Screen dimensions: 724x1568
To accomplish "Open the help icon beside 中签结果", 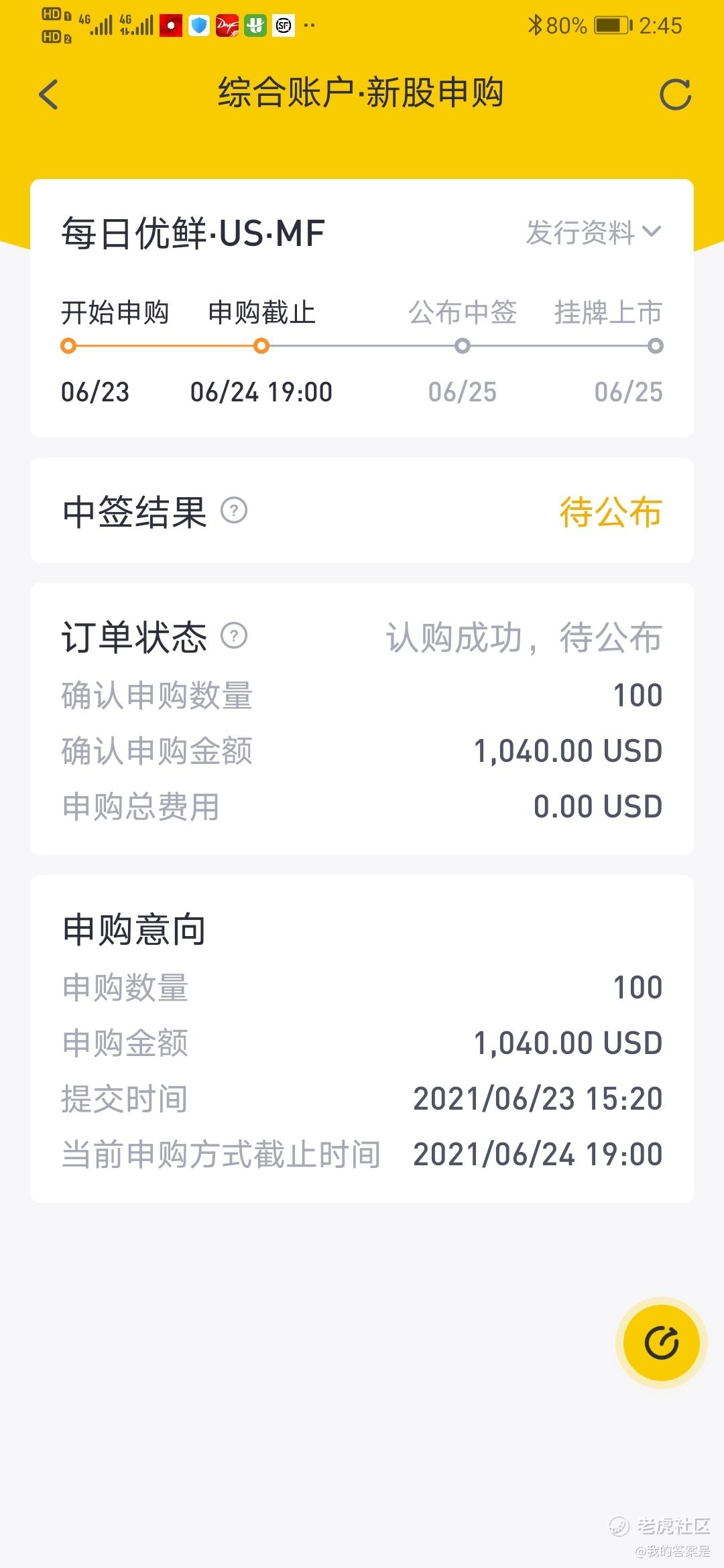I will coord(234,511).
